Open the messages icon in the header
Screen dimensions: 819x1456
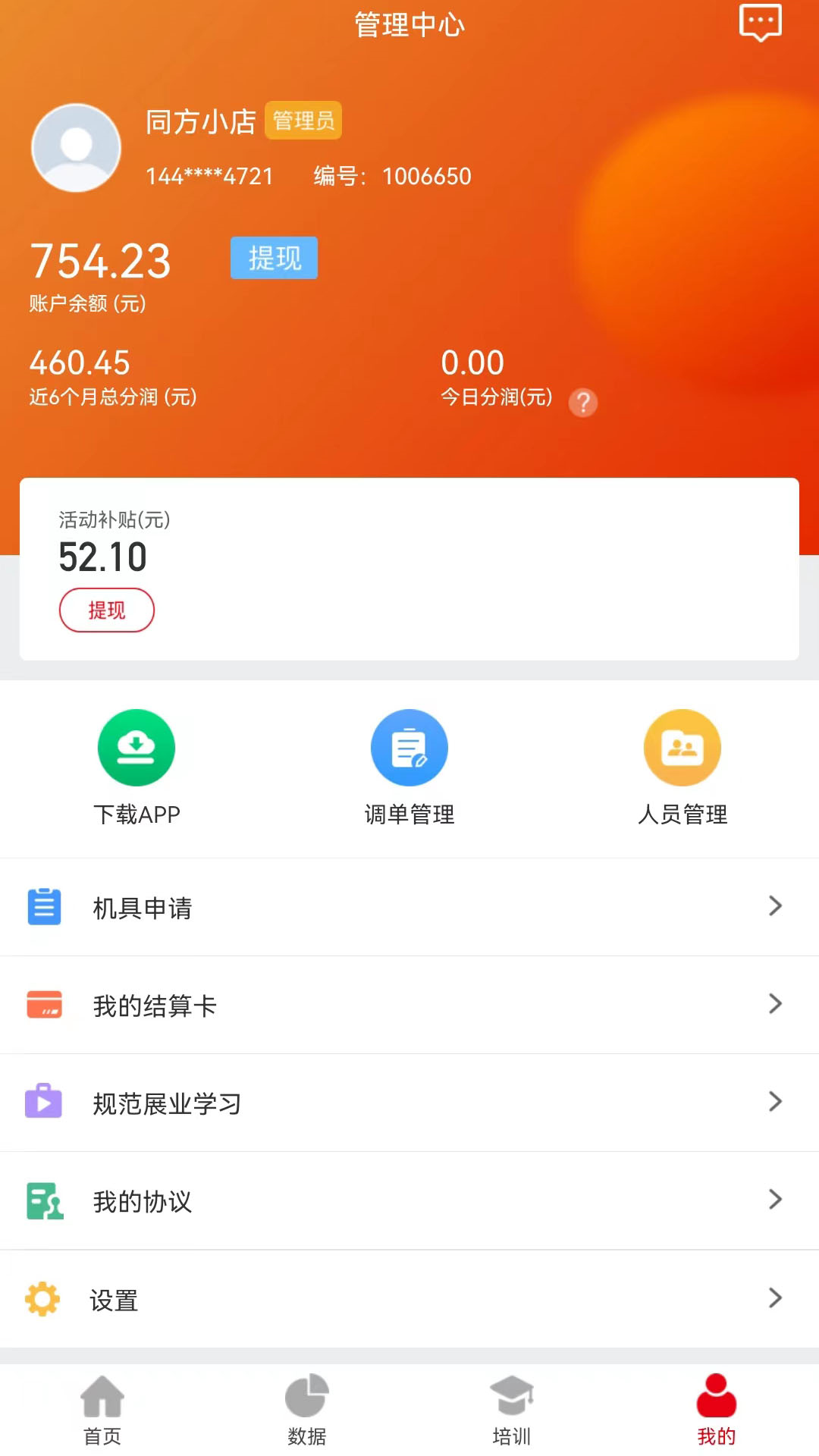tap(760, 23)
